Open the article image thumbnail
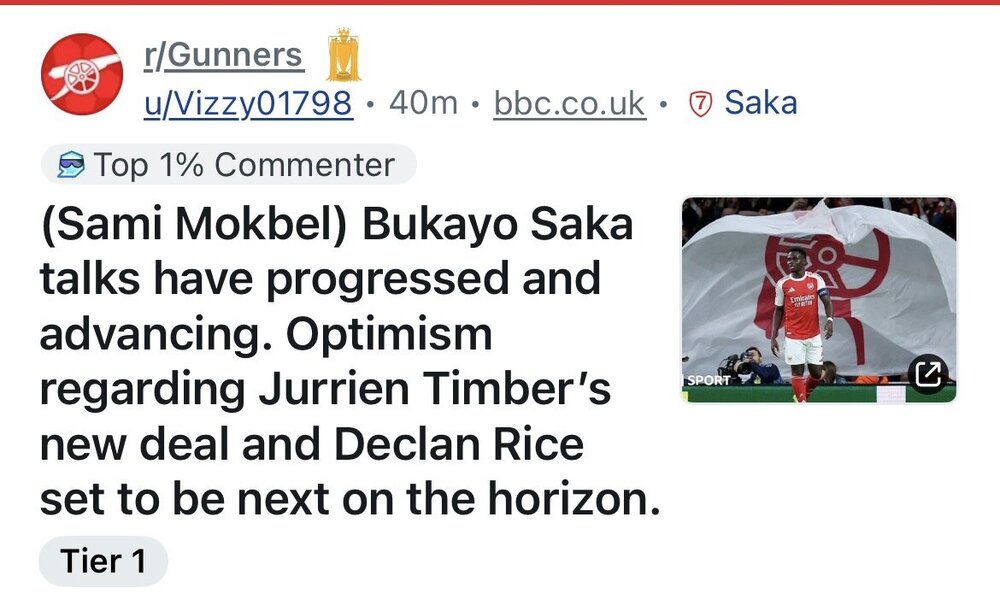This screenshot has height=611, width=1000. coord(818,299)
